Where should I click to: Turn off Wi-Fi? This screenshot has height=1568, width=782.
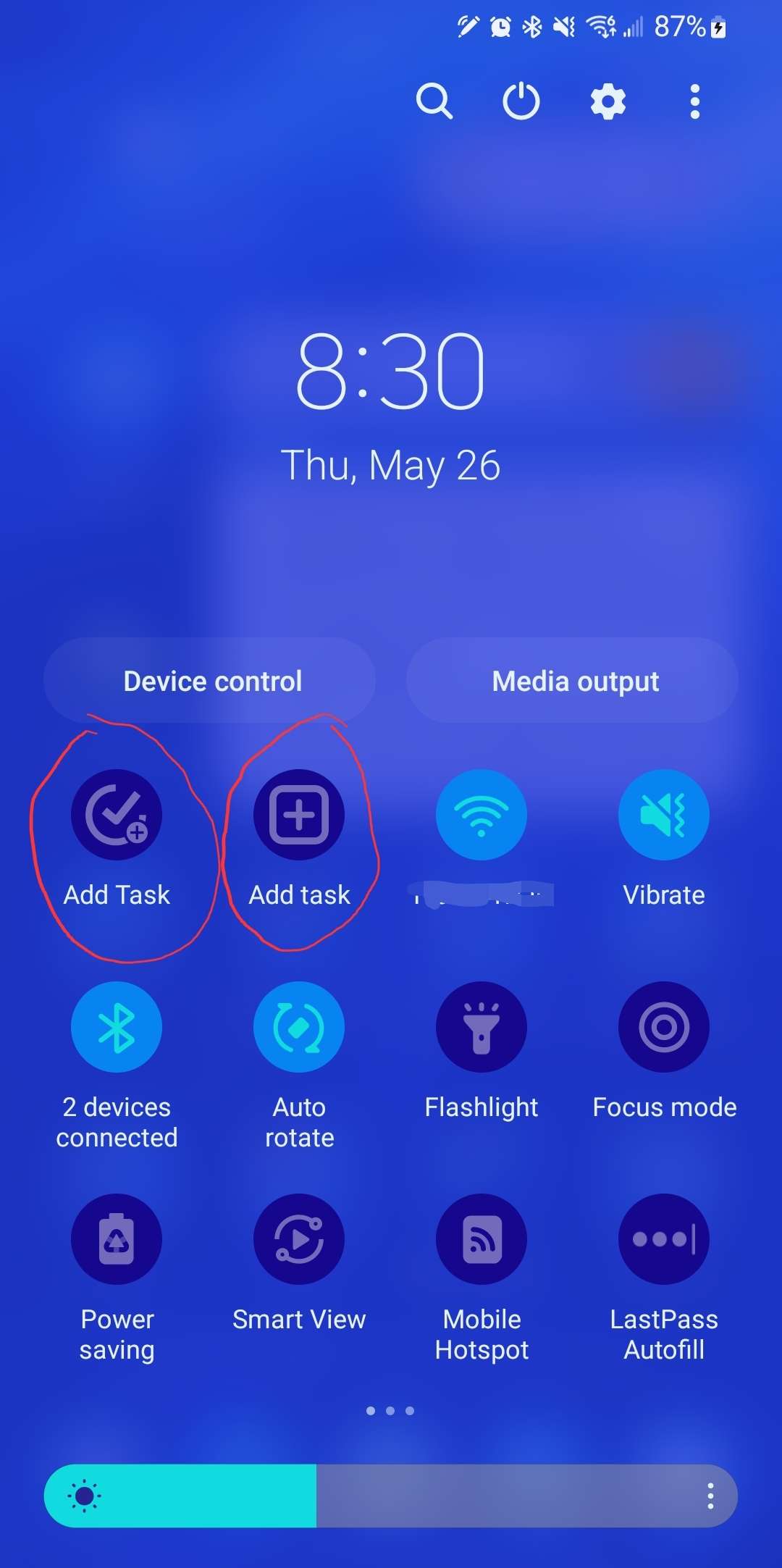click(x=482, y=815)
